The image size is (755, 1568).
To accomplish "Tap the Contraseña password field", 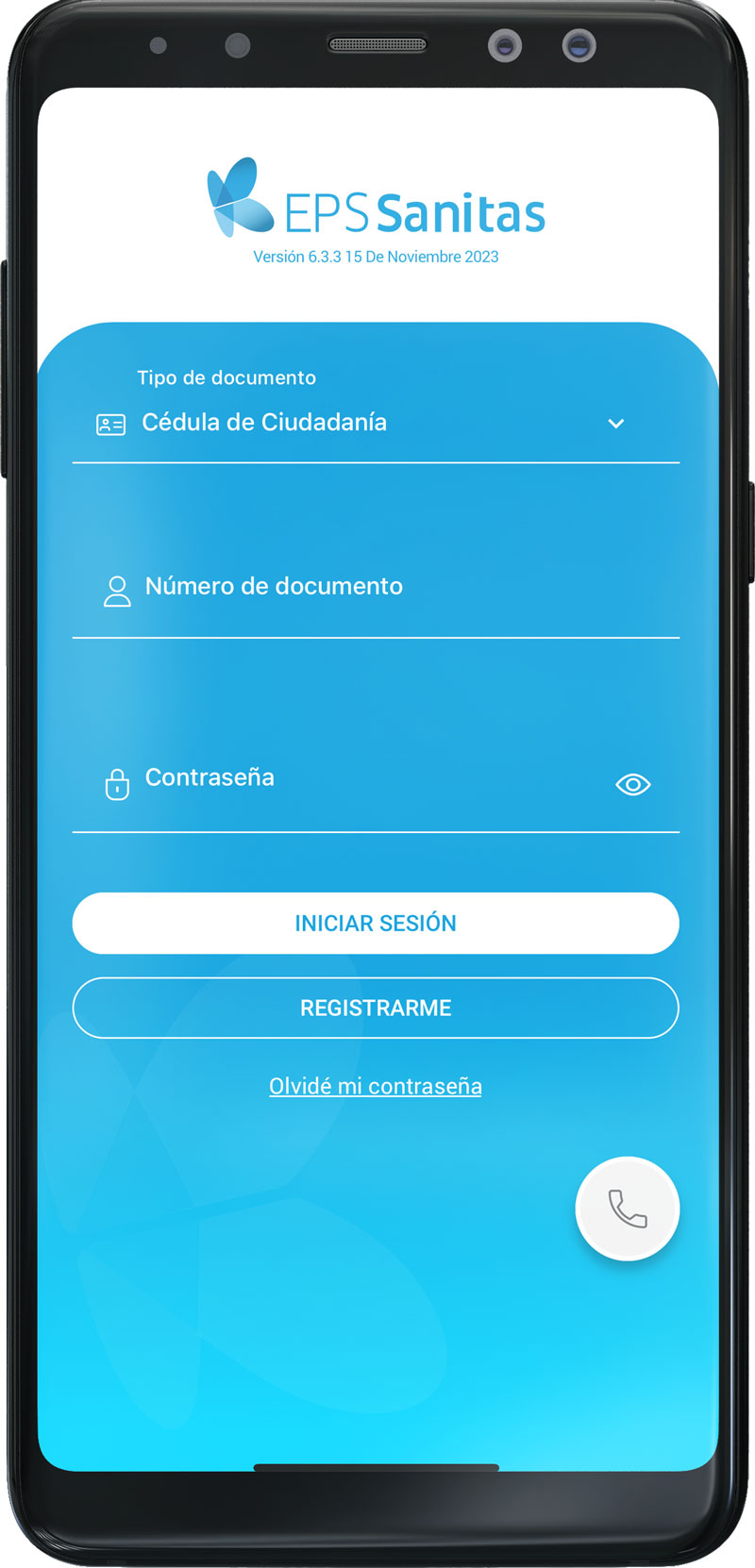I will tap(359, 779).
